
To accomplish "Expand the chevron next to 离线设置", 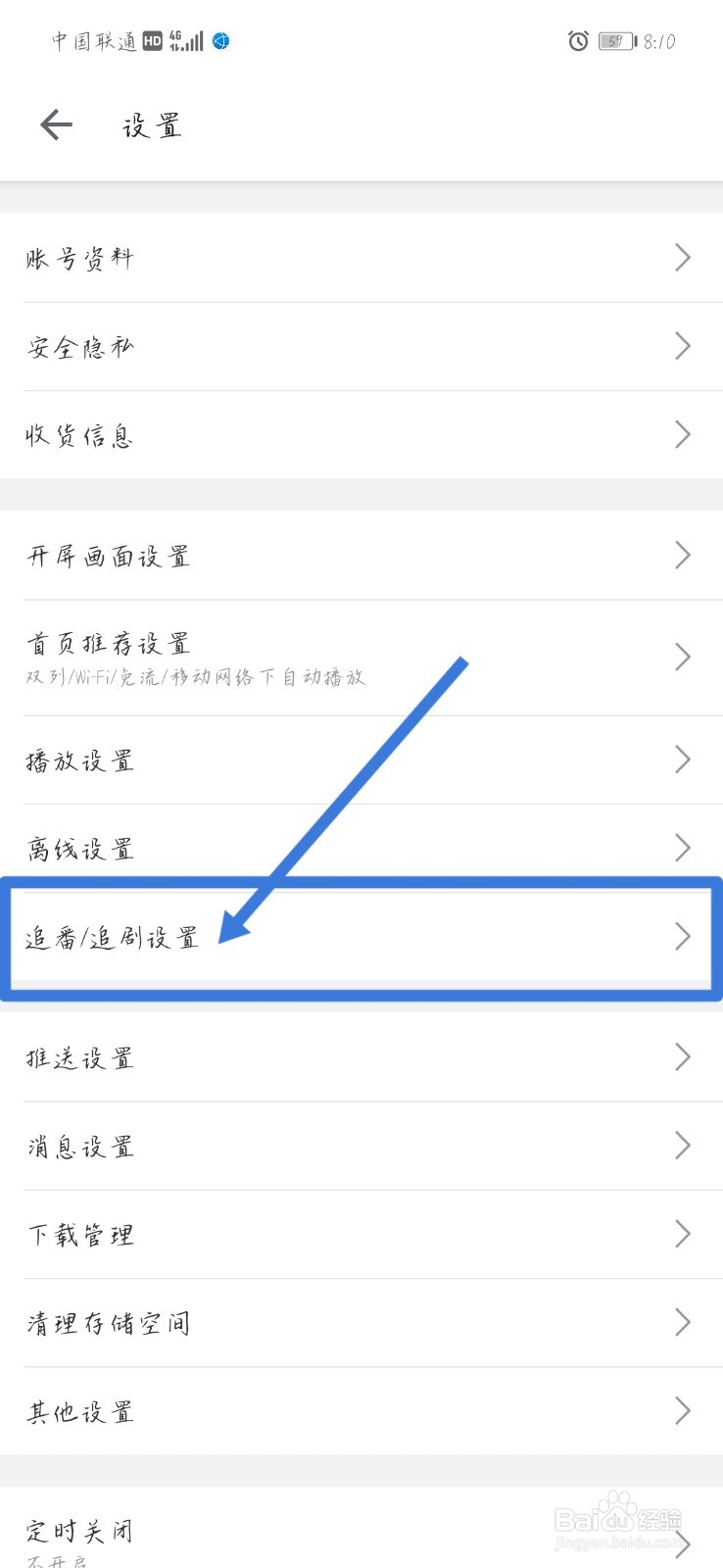I will coord(683,848).
